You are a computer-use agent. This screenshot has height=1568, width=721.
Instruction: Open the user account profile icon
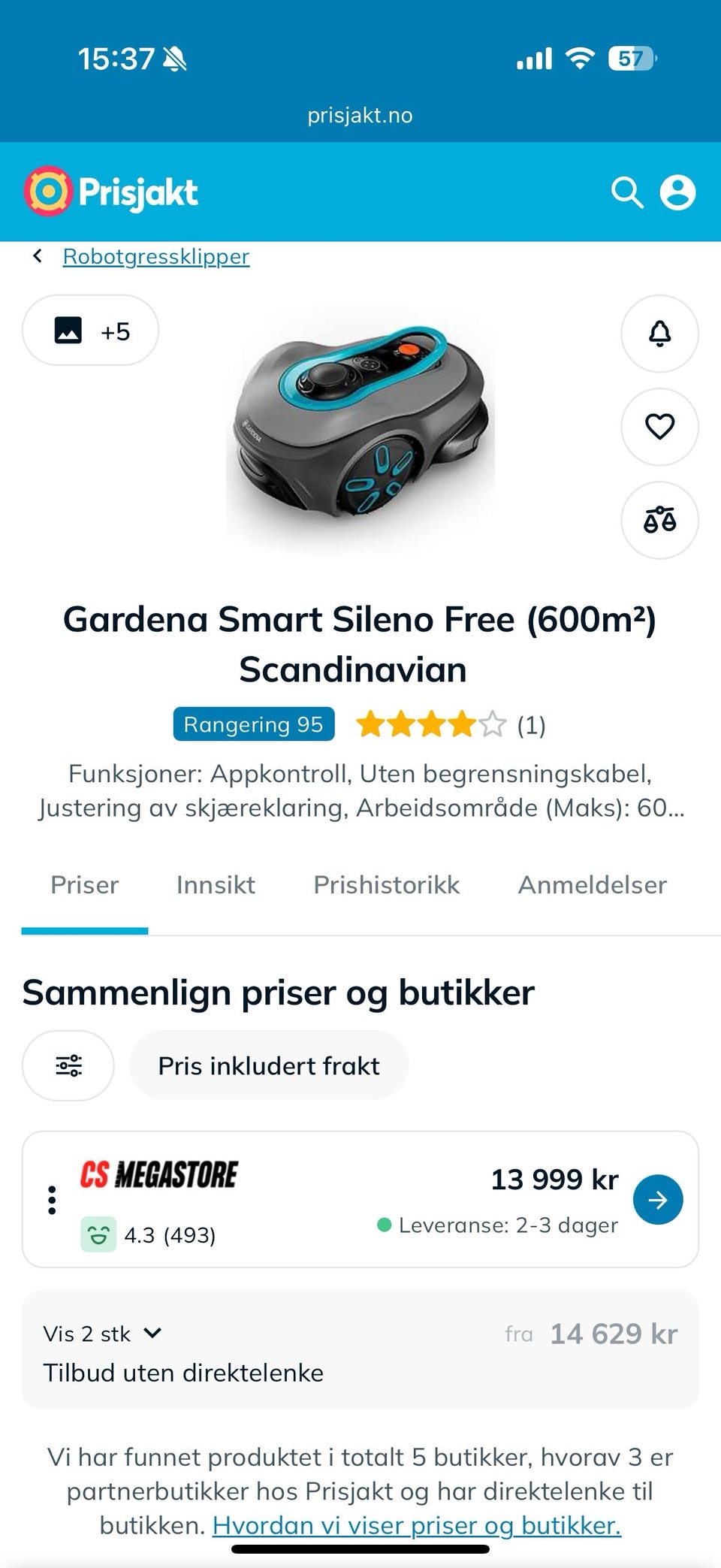[677, 192]
